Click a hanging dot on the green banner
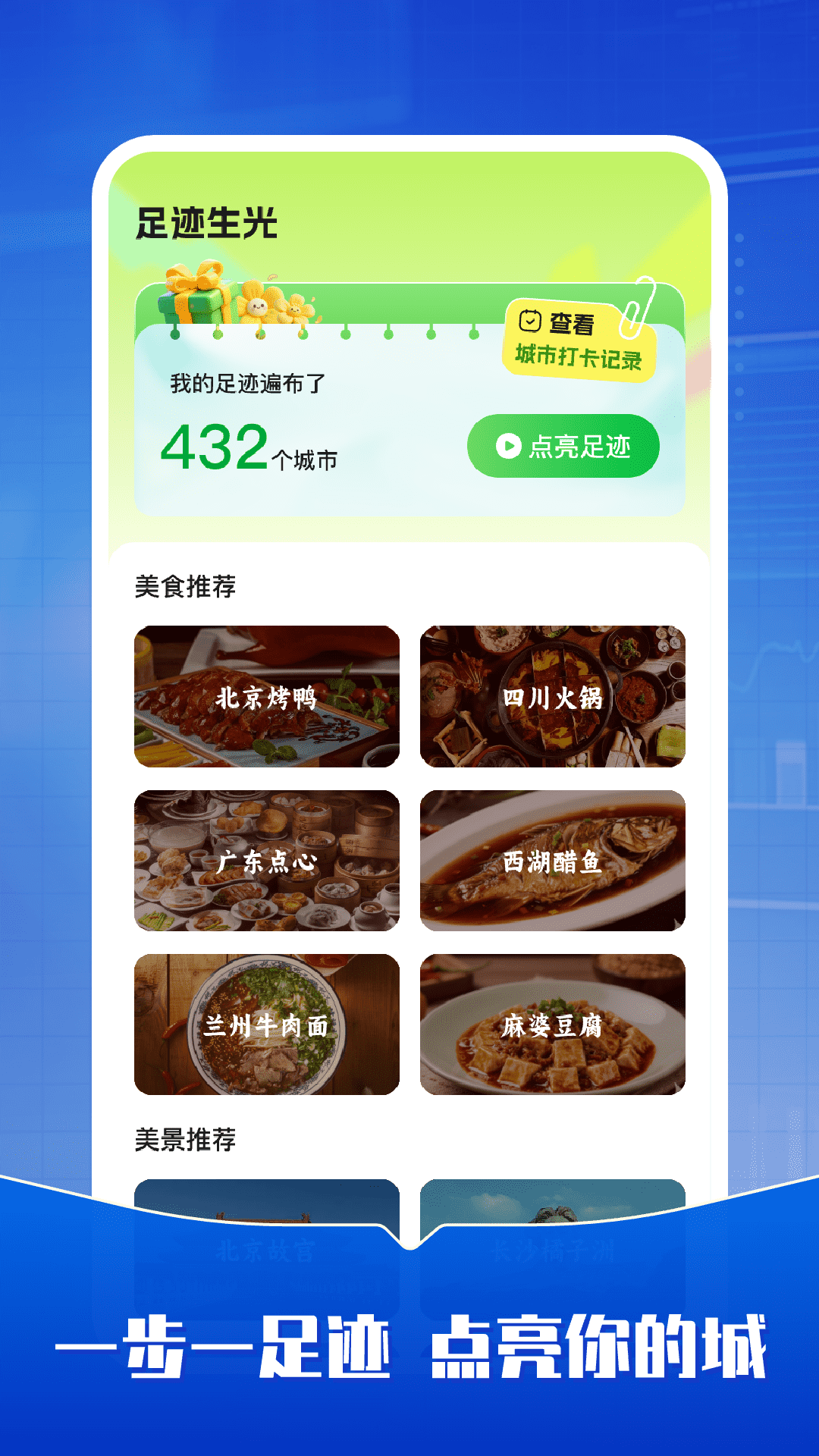Screen dimensions: 819x1456 (345, 334)
